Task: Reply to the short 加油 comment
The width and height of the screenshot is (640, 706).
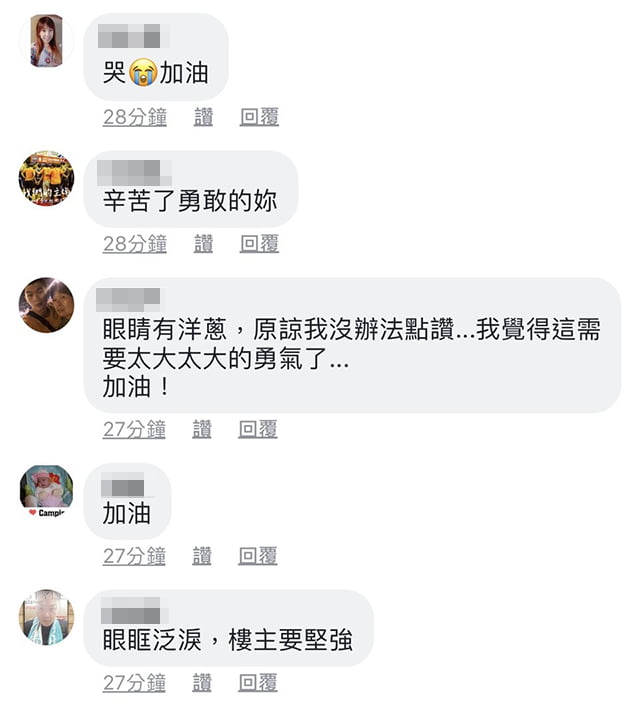Action: pos(258,556)
